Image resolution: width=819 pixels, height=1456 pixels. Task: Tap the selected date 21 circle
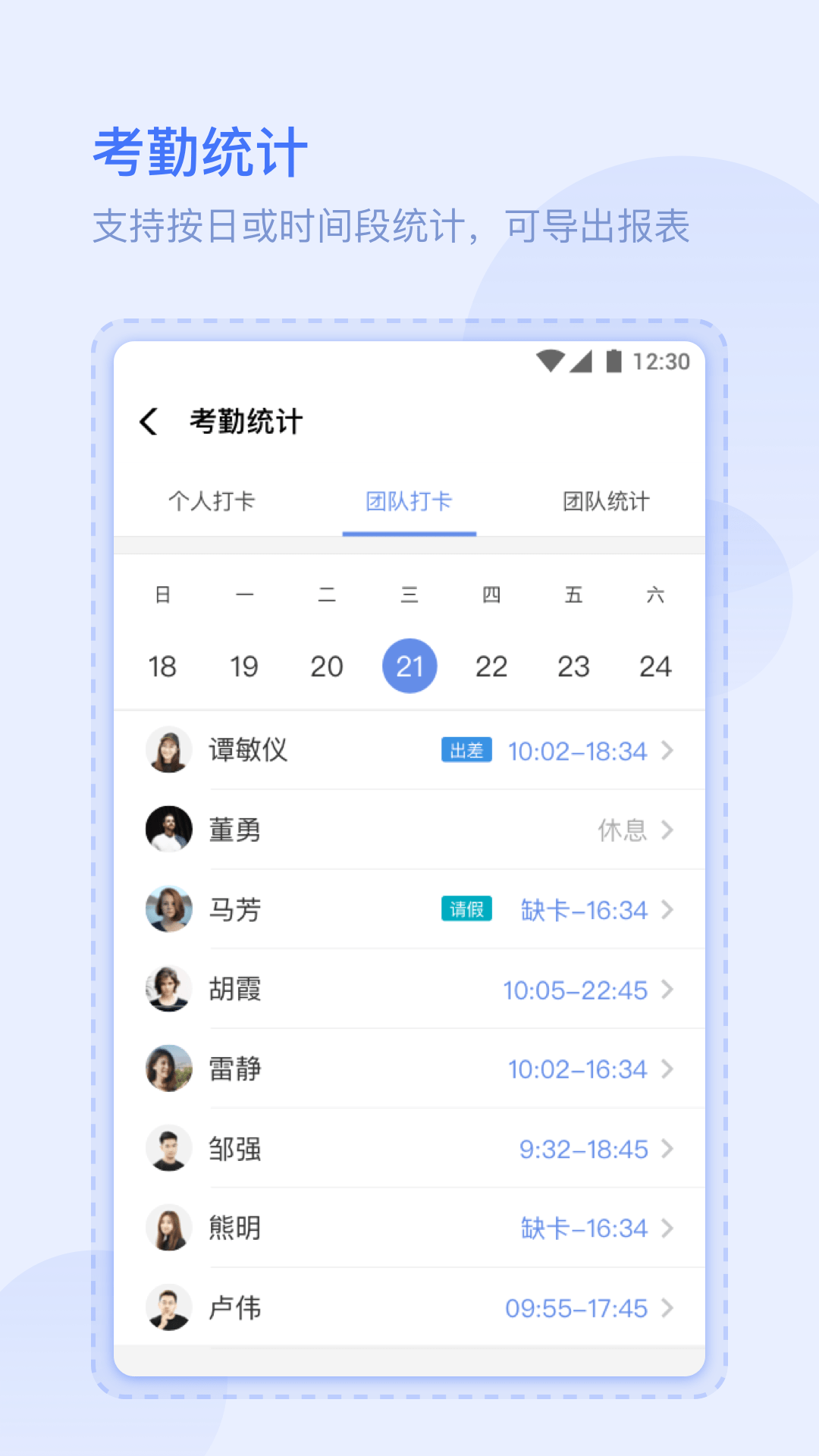coord(410,666)
